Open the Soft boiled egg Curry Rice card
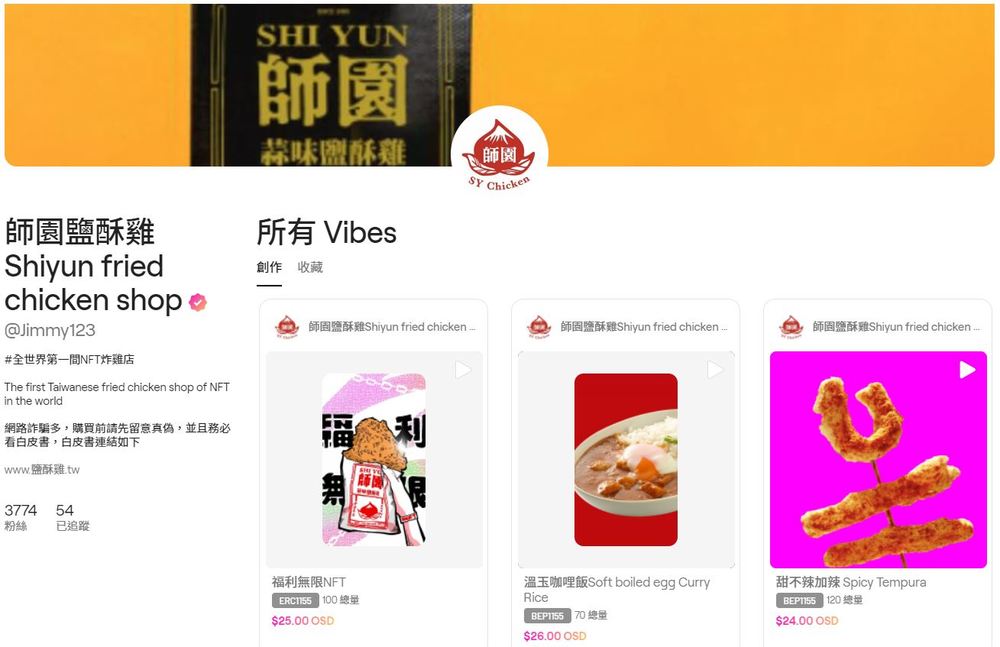The width and height of the screenshot is (1000, 647). (625, 460)
